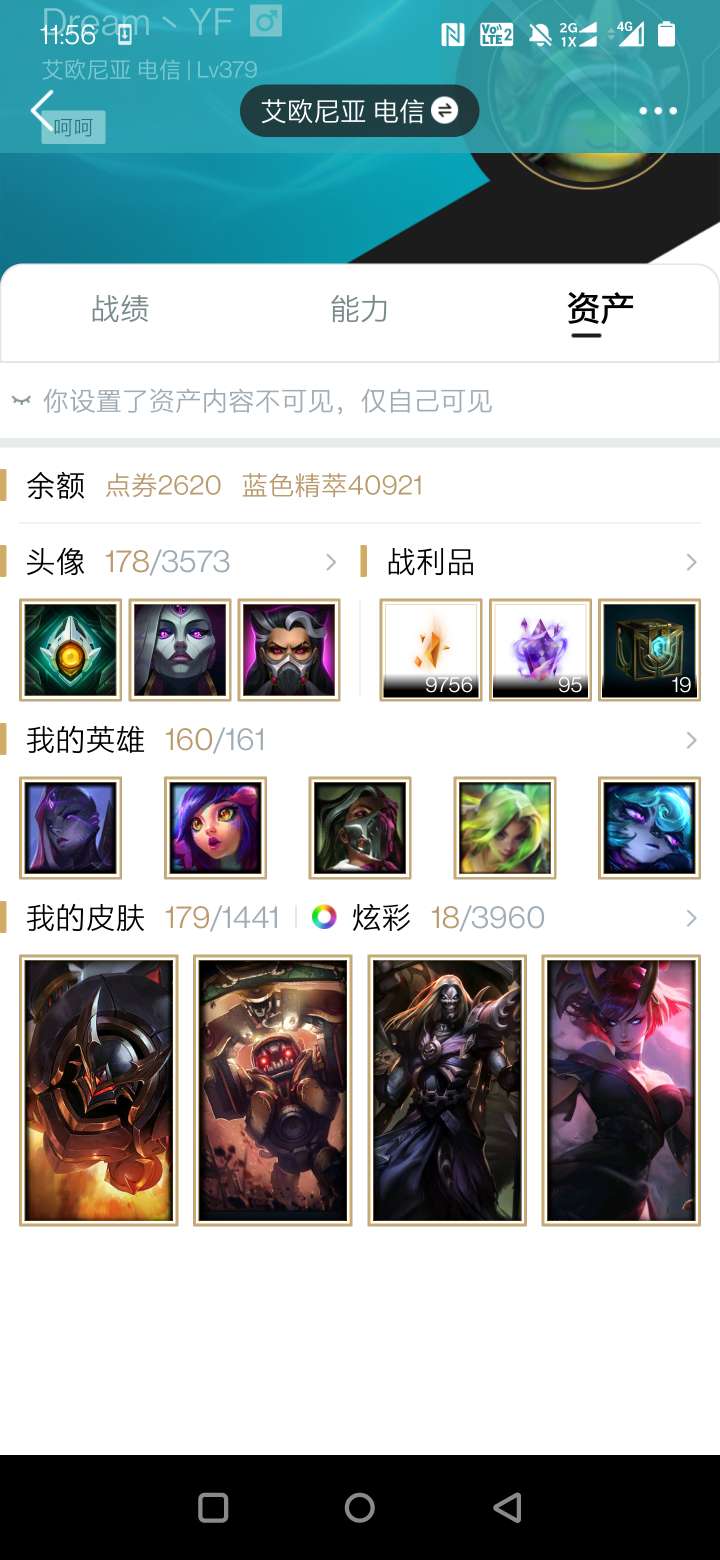Tap the system back navigation button
Screen dimensions: 720x1560
pyautogui.click(x=507, y=1507)
